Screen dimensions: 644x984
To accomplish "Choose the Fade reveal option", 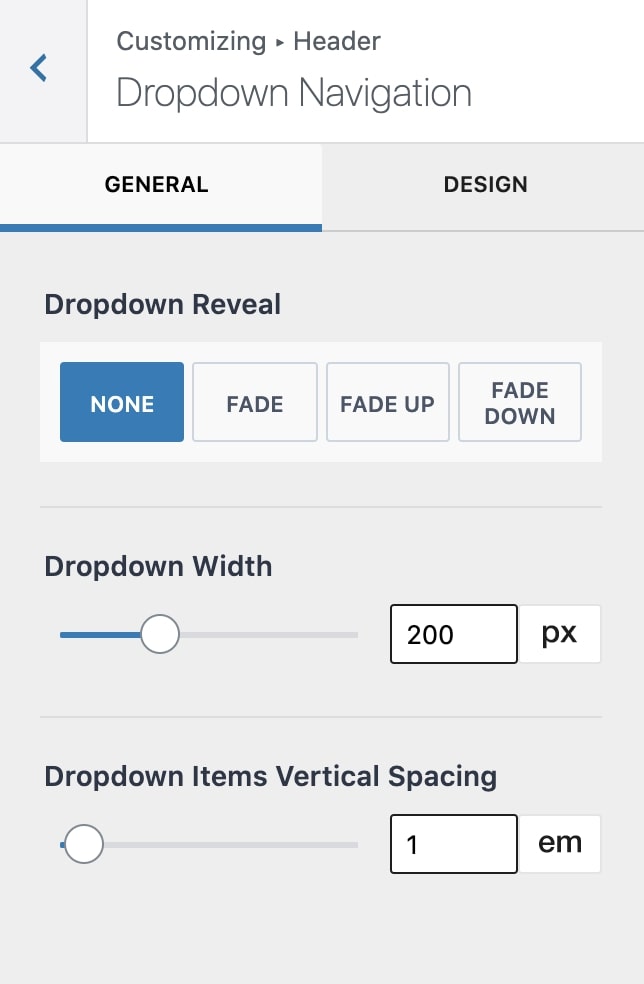I will coord(255,403).
